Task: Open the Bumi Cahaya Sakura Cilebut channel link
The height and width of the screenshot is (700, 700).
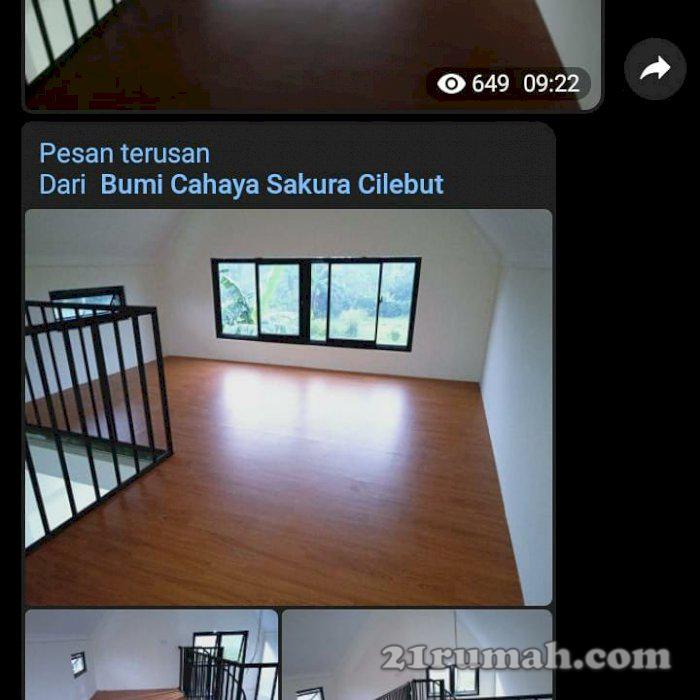Action: (x=271, y=185)
